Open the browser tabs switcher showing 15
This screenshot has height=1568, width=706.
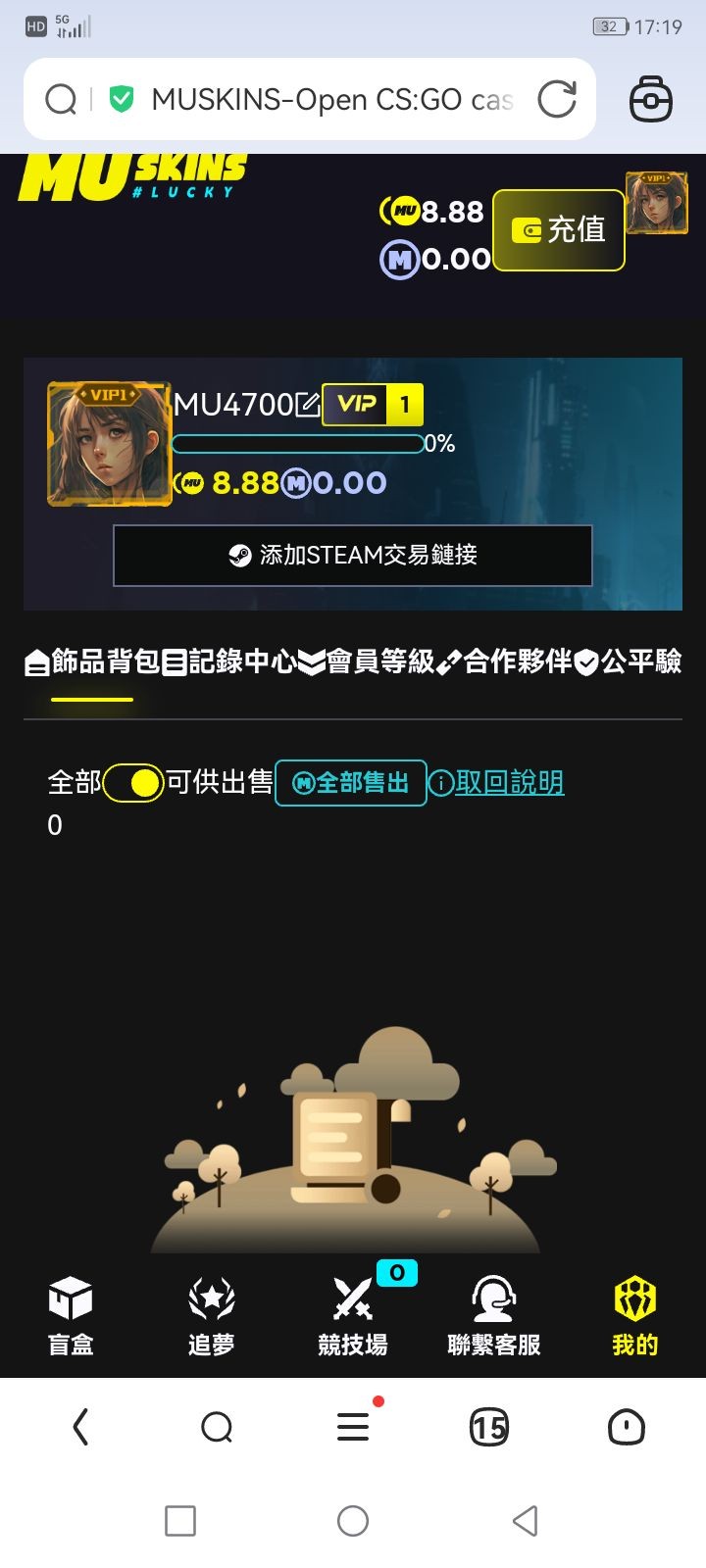click(488, 1427)
